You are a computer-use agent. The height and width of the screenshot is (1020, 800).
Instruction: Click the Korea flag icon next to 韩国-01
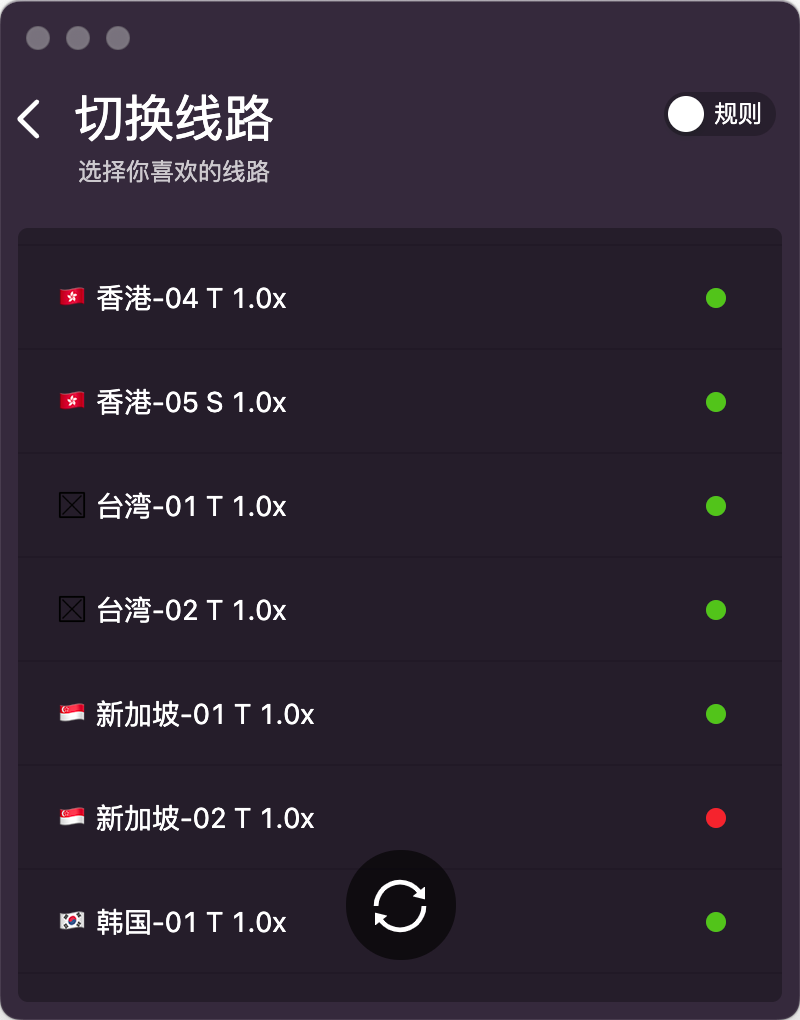70,922
